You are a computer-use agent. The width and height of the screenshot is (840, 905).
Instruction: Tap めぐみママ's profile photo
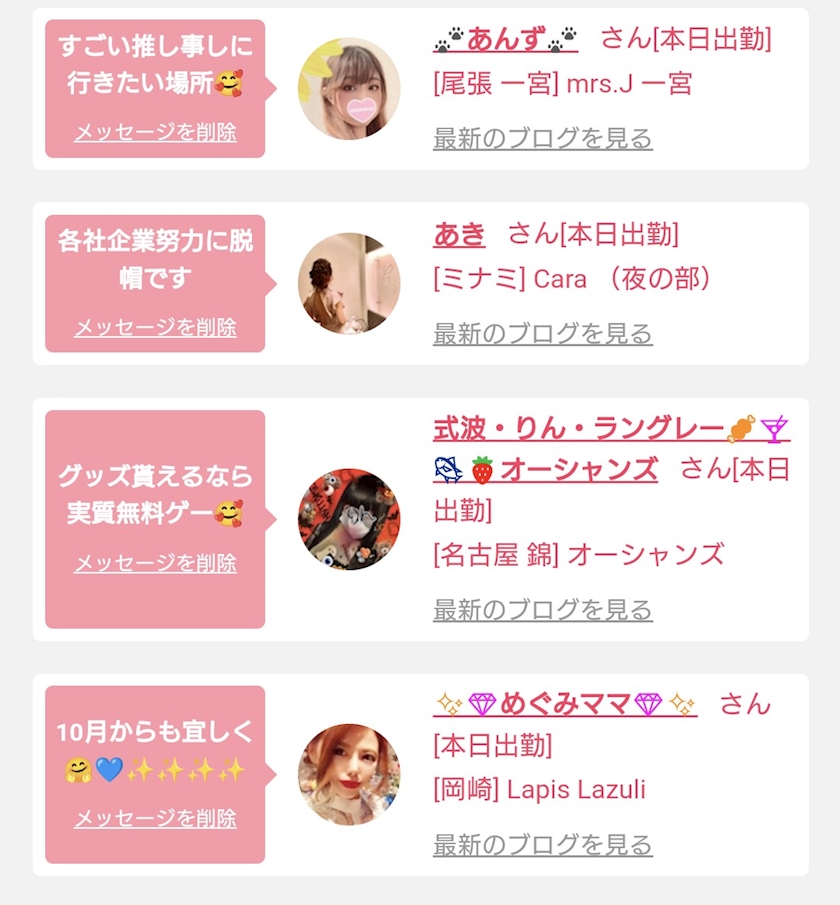coord(349,775)
